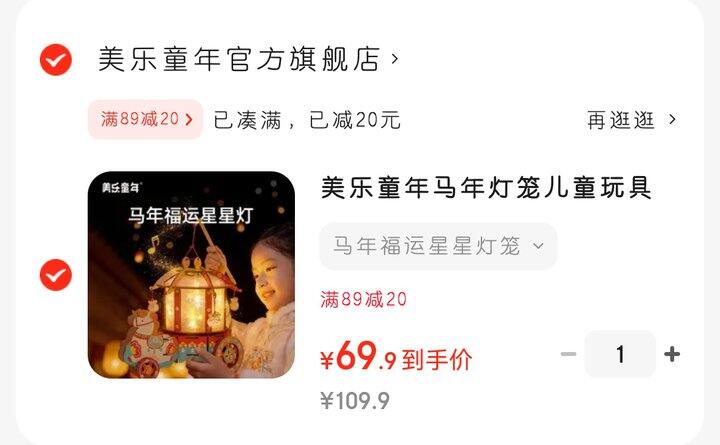Open 再逛逛 to browse more items
The height and width of the screenshot is (445, 720).
(631, 120)
